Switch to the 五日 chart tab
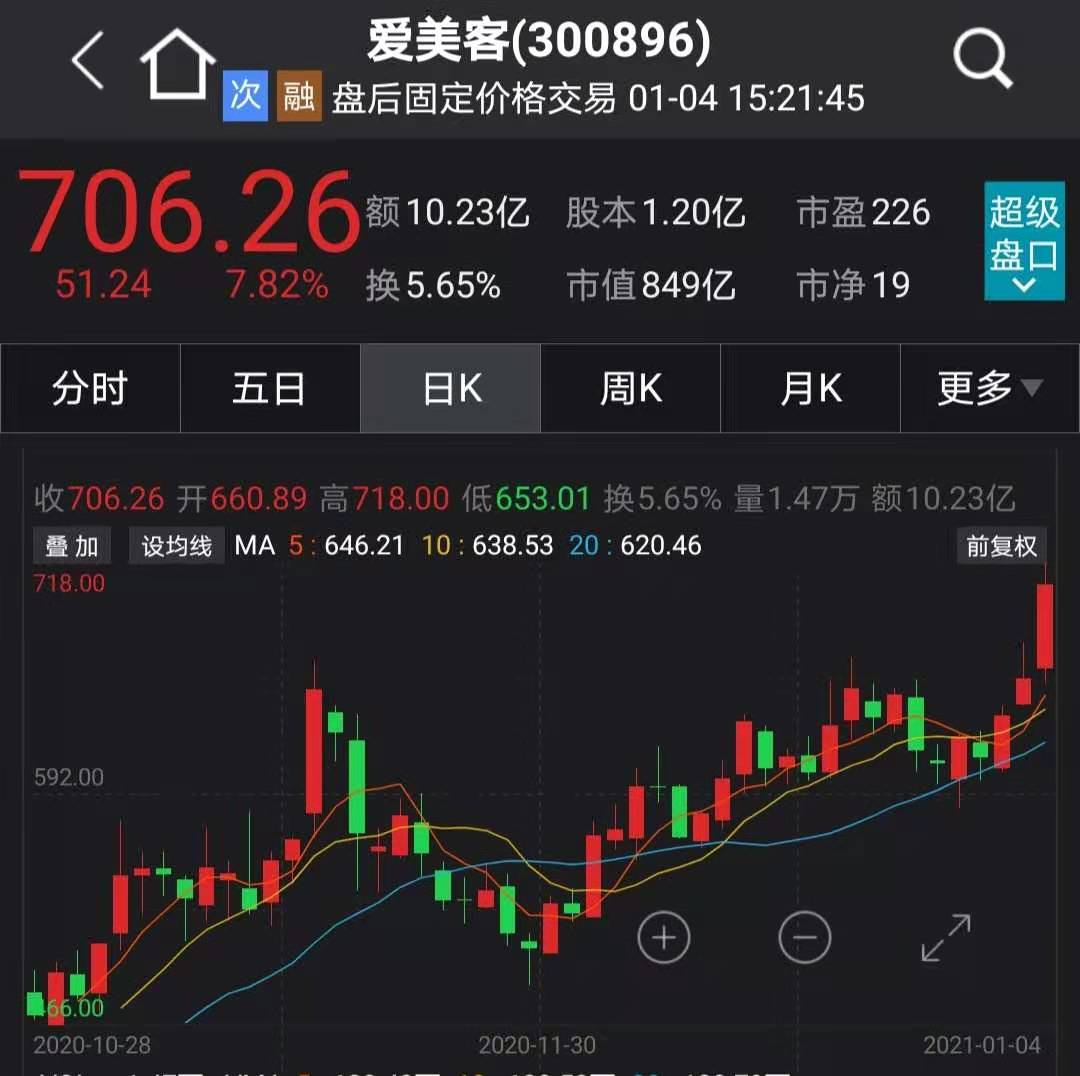Image resolution: width=1080 pixels, height=1076 pixels. [x=270, y=389]
